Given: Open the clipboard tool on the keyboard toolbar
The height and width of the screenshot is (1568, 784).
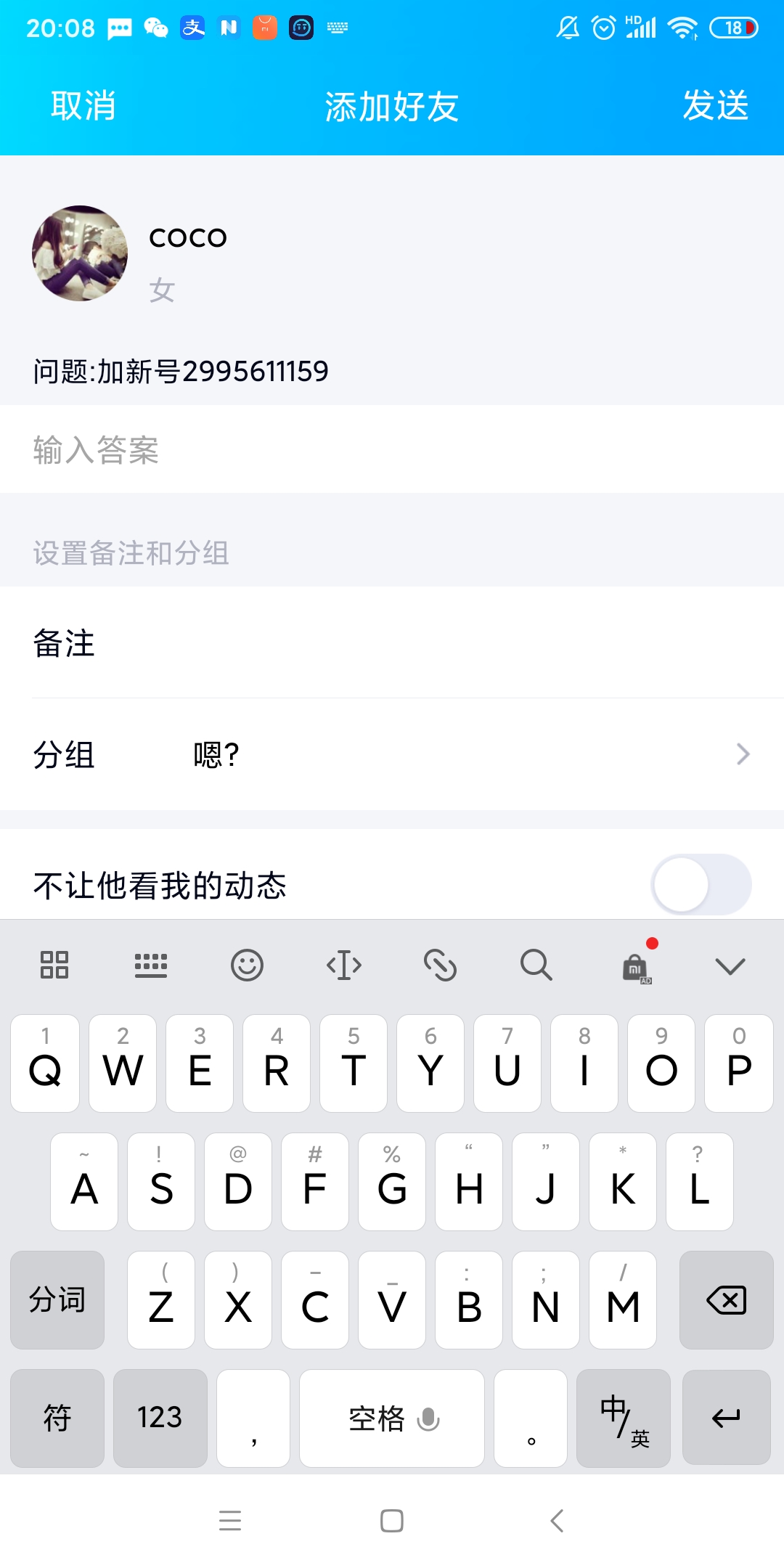Looking at the screenshot, I should (x=441, y=965).
